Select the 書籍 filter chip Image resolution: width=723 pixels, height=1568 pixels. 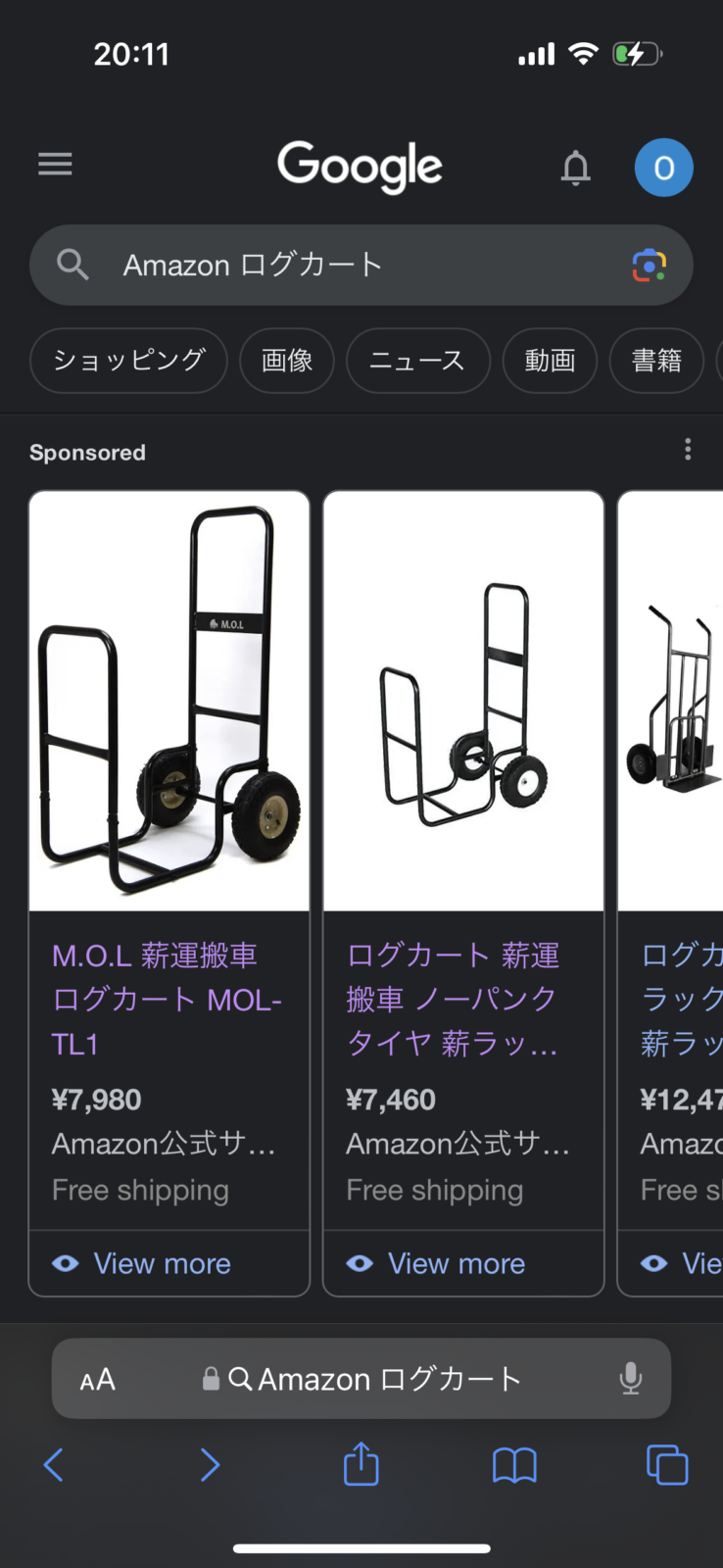pos(656,361)
